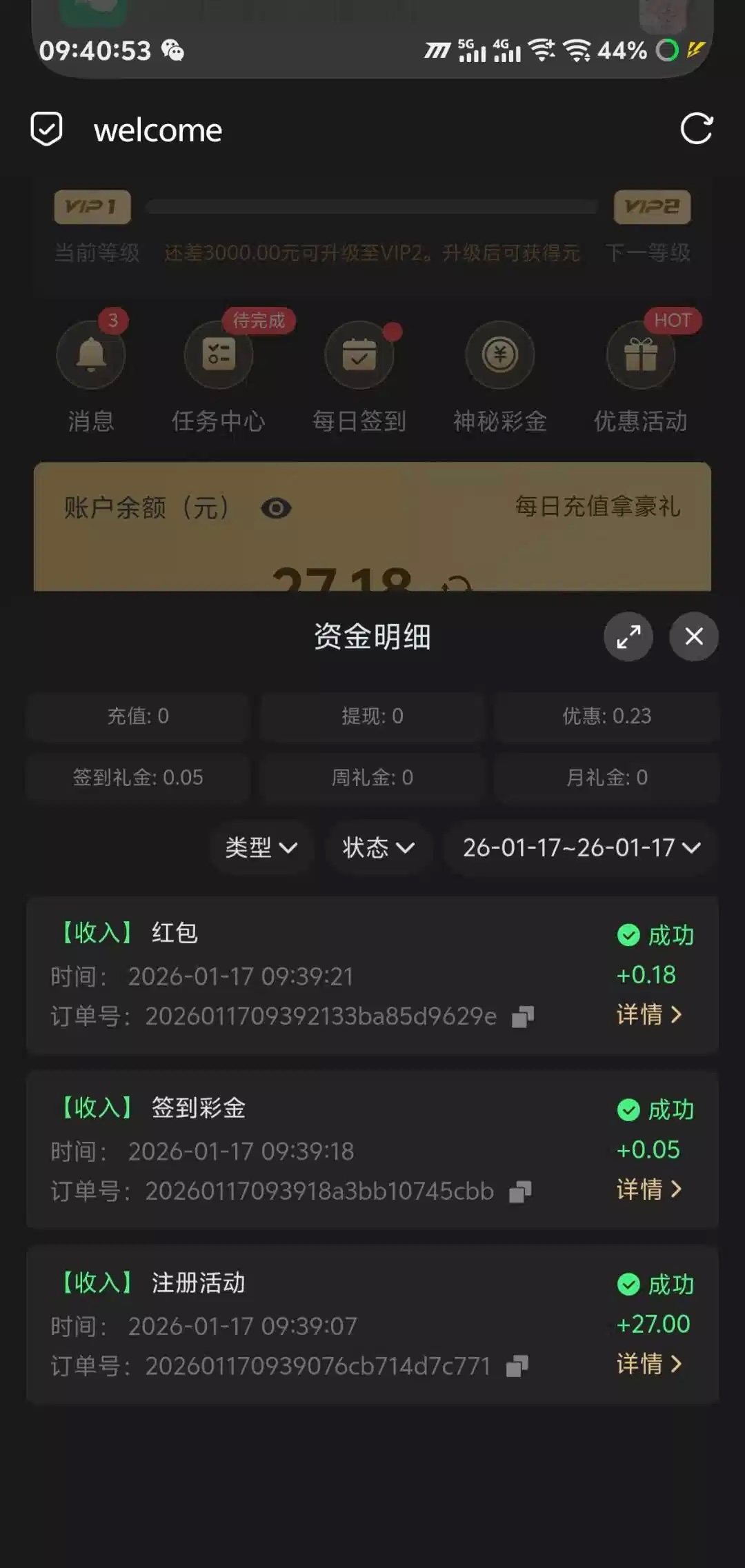The image size is (745, 1568).
Task: Copy the 注册活动 order number
Action: click(517, 1366)
